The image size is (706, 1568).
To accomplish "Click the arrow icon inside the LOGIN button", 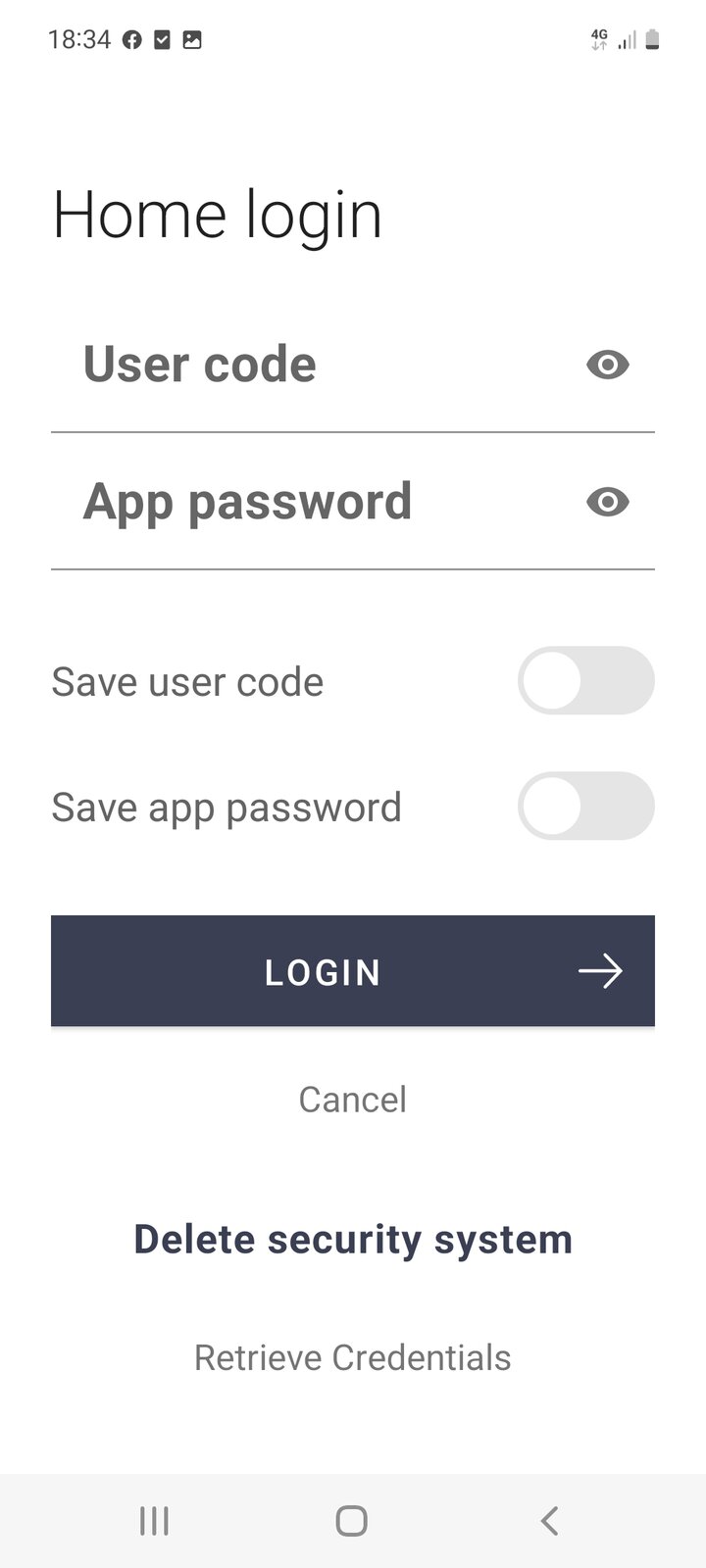I will [x=599, y=971].
